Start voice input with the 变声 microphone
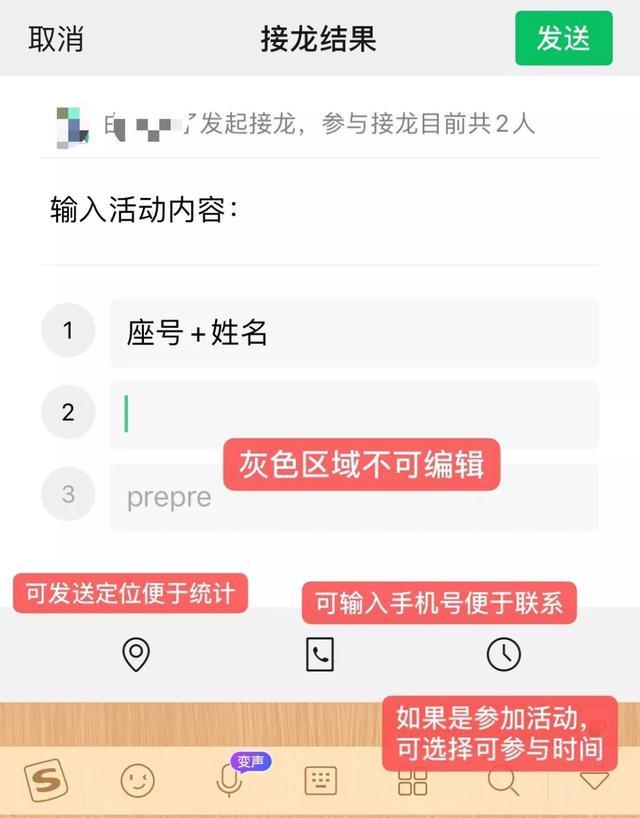 [229, 780]
